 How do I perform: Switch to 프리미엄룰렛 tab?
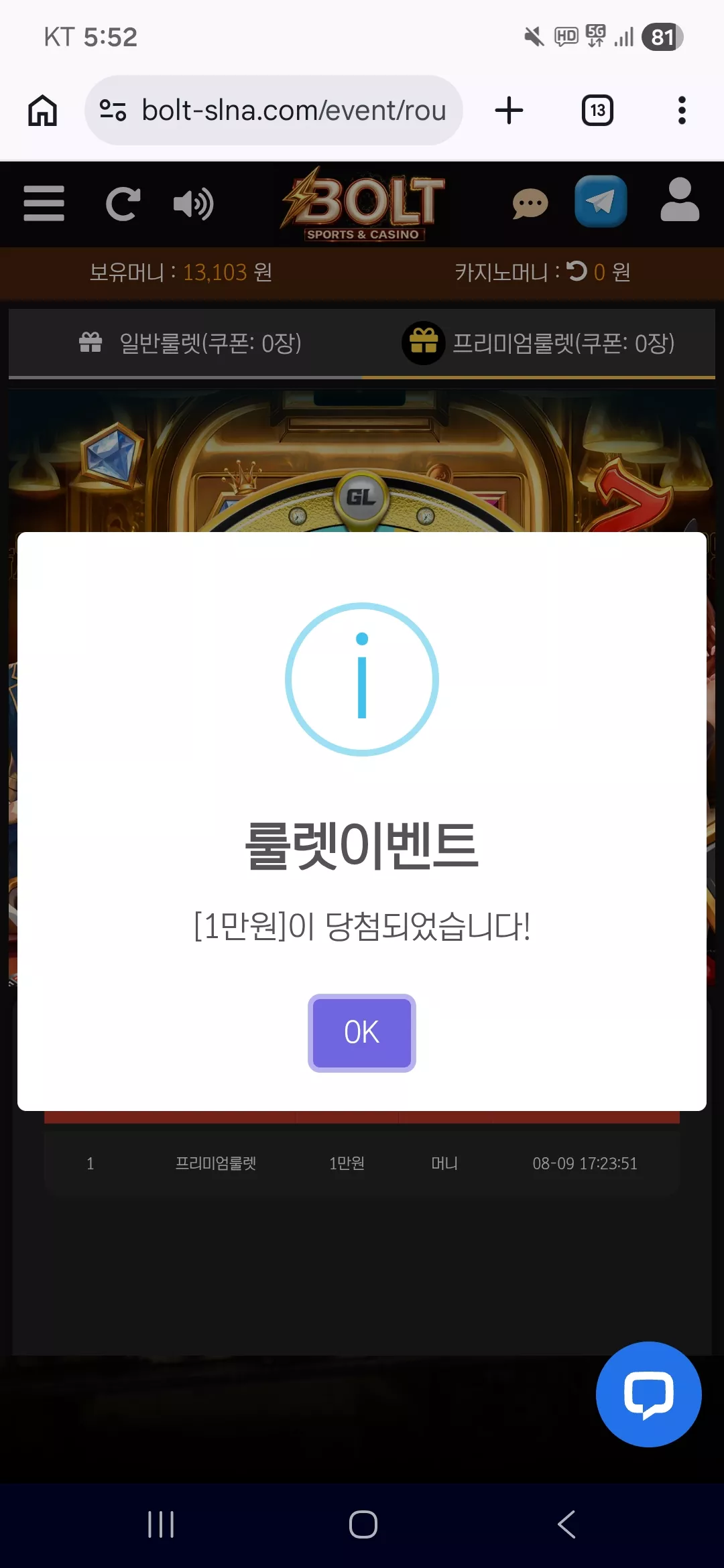[538, 343]
